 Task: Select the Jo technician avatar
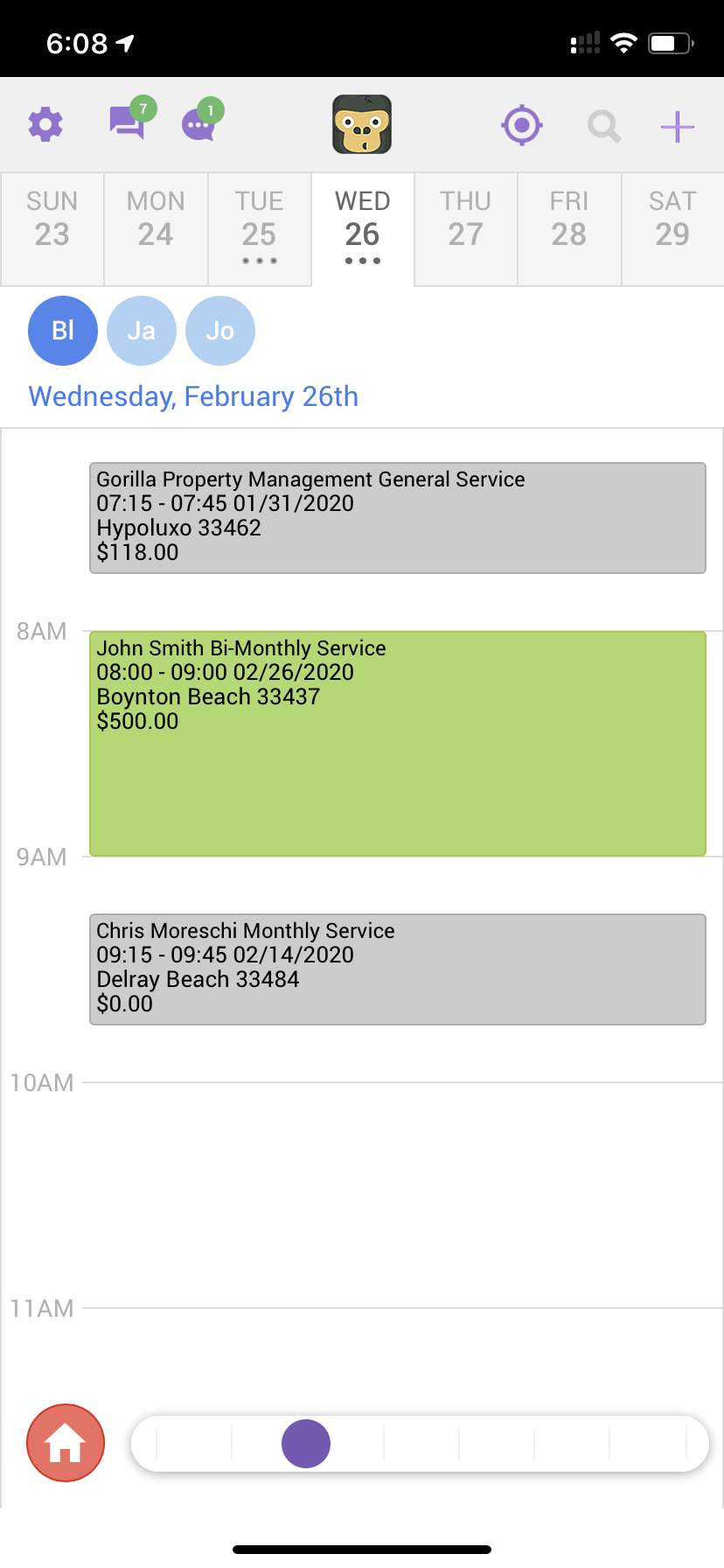click(x=220, y=331)
